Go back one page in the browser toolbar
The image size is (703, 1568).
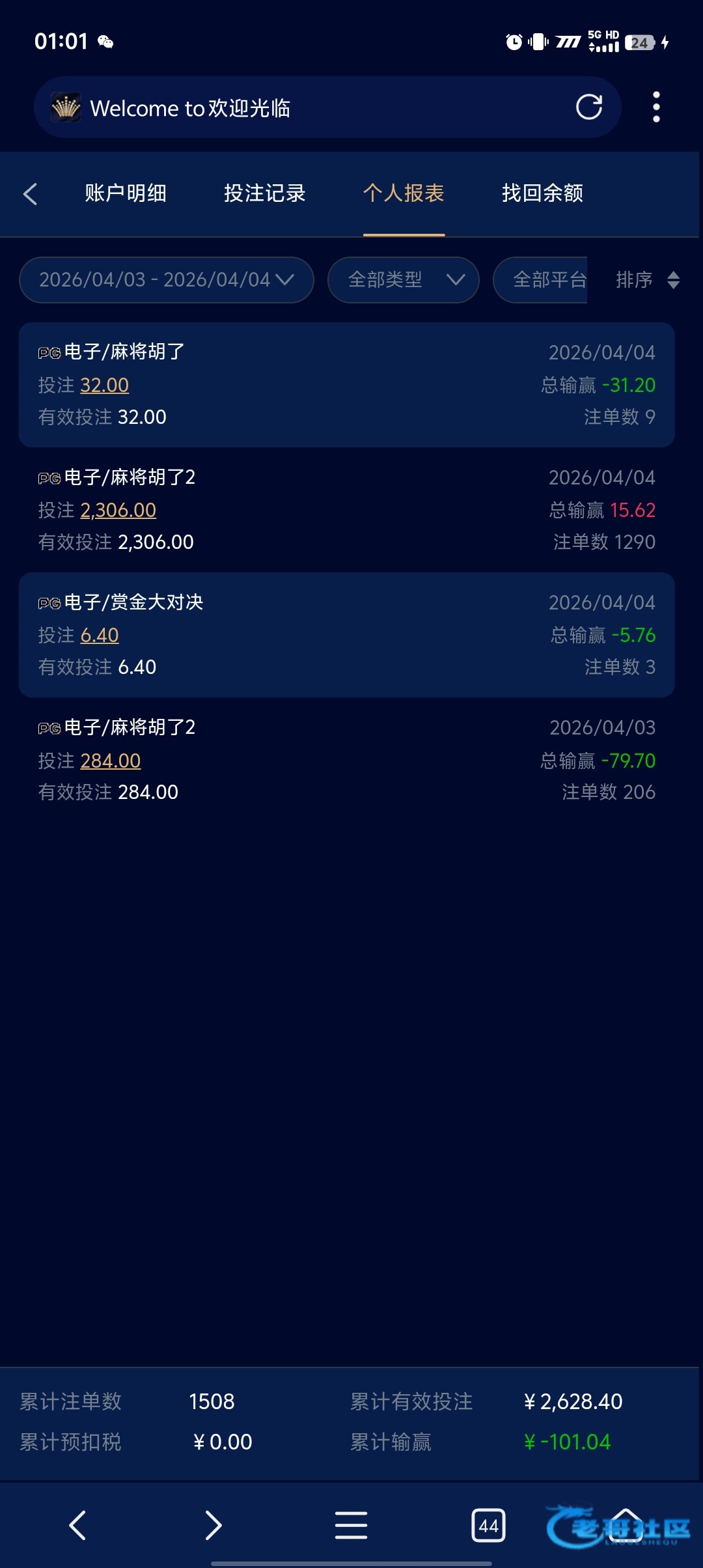tap(77, 1525)
